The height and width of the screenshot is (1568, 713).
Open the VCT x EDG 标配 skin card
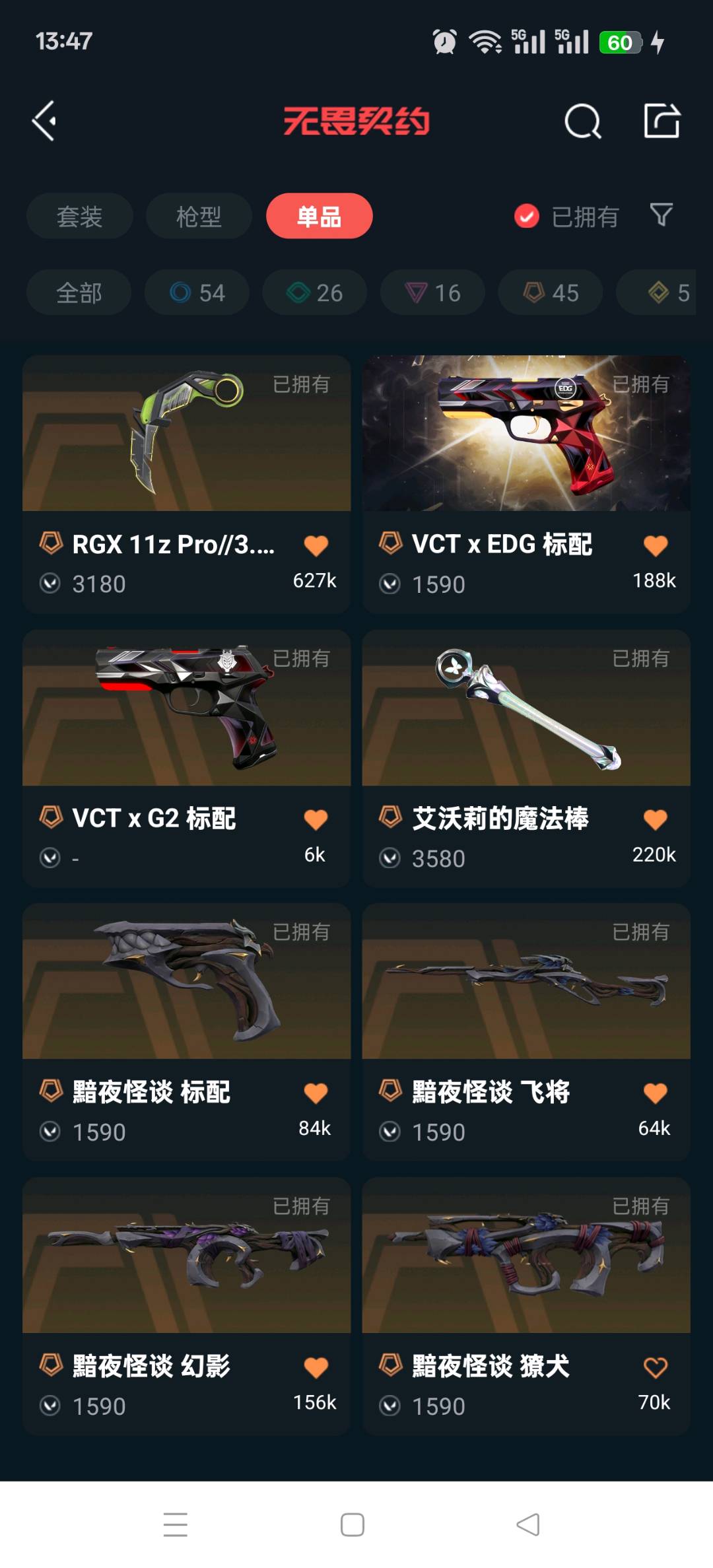(x=526, y=462)
